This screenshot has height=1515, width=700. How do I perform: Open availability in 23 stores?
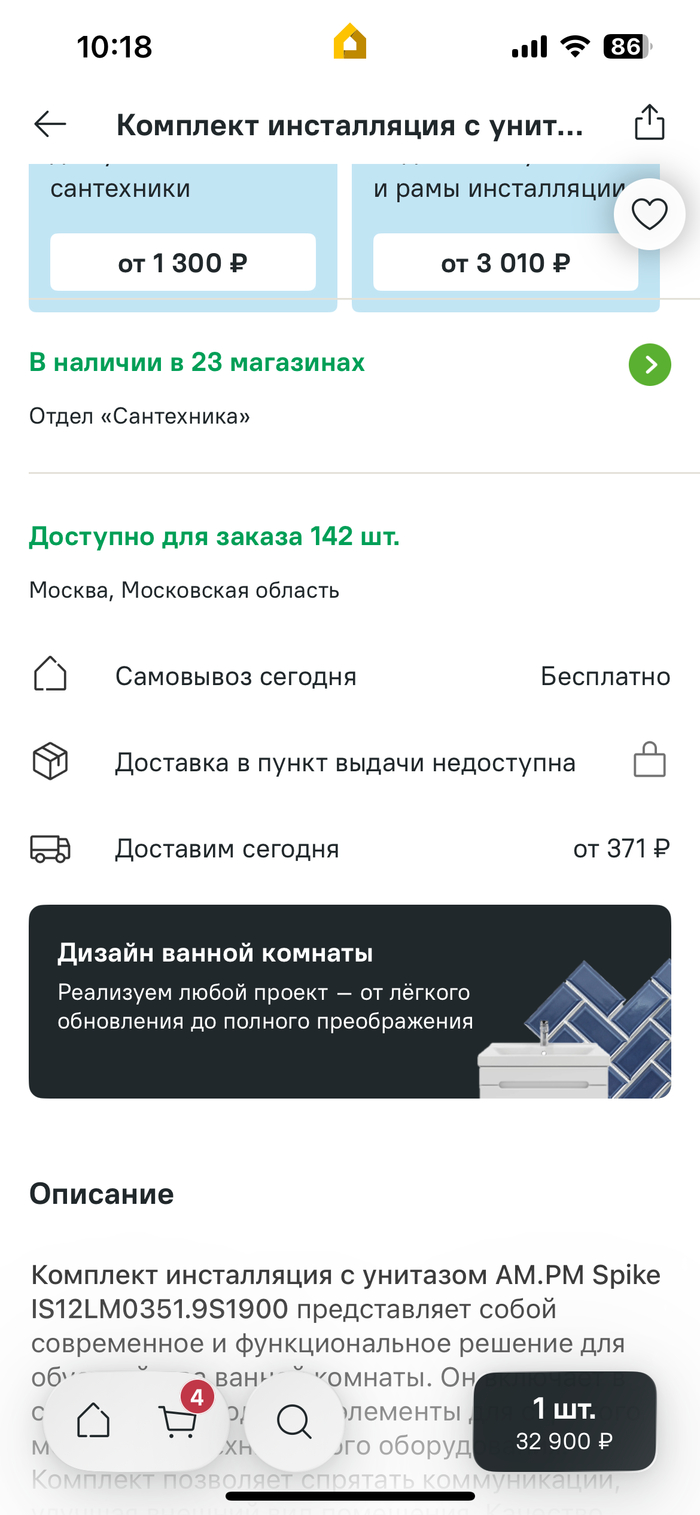[350, 363]
